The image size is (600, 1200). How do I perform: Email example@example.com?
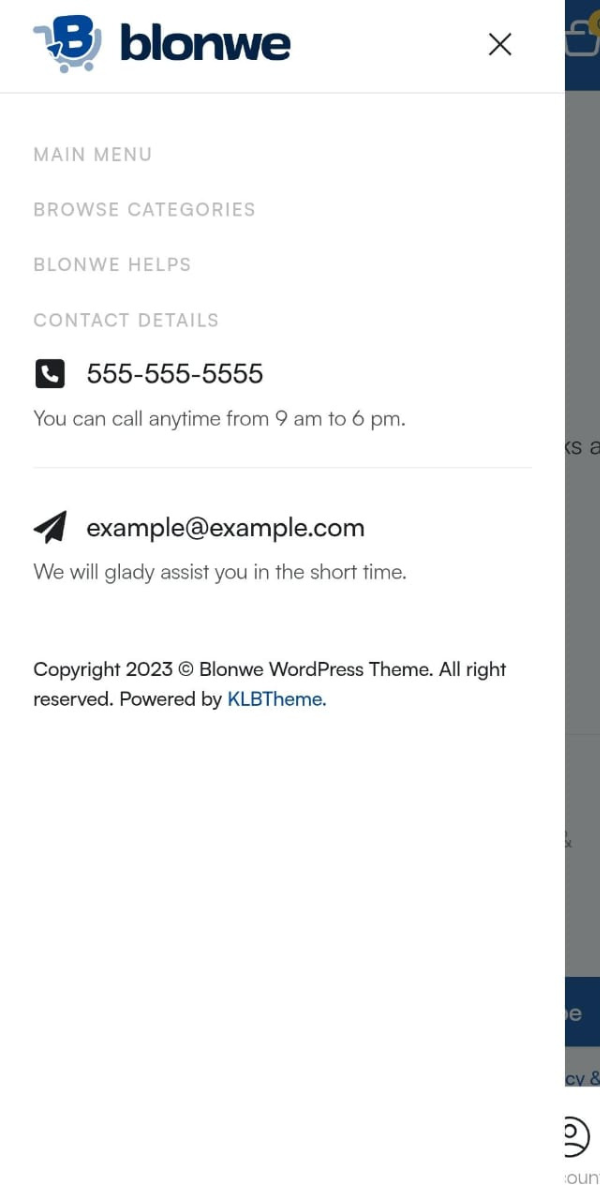pos(225,528)
